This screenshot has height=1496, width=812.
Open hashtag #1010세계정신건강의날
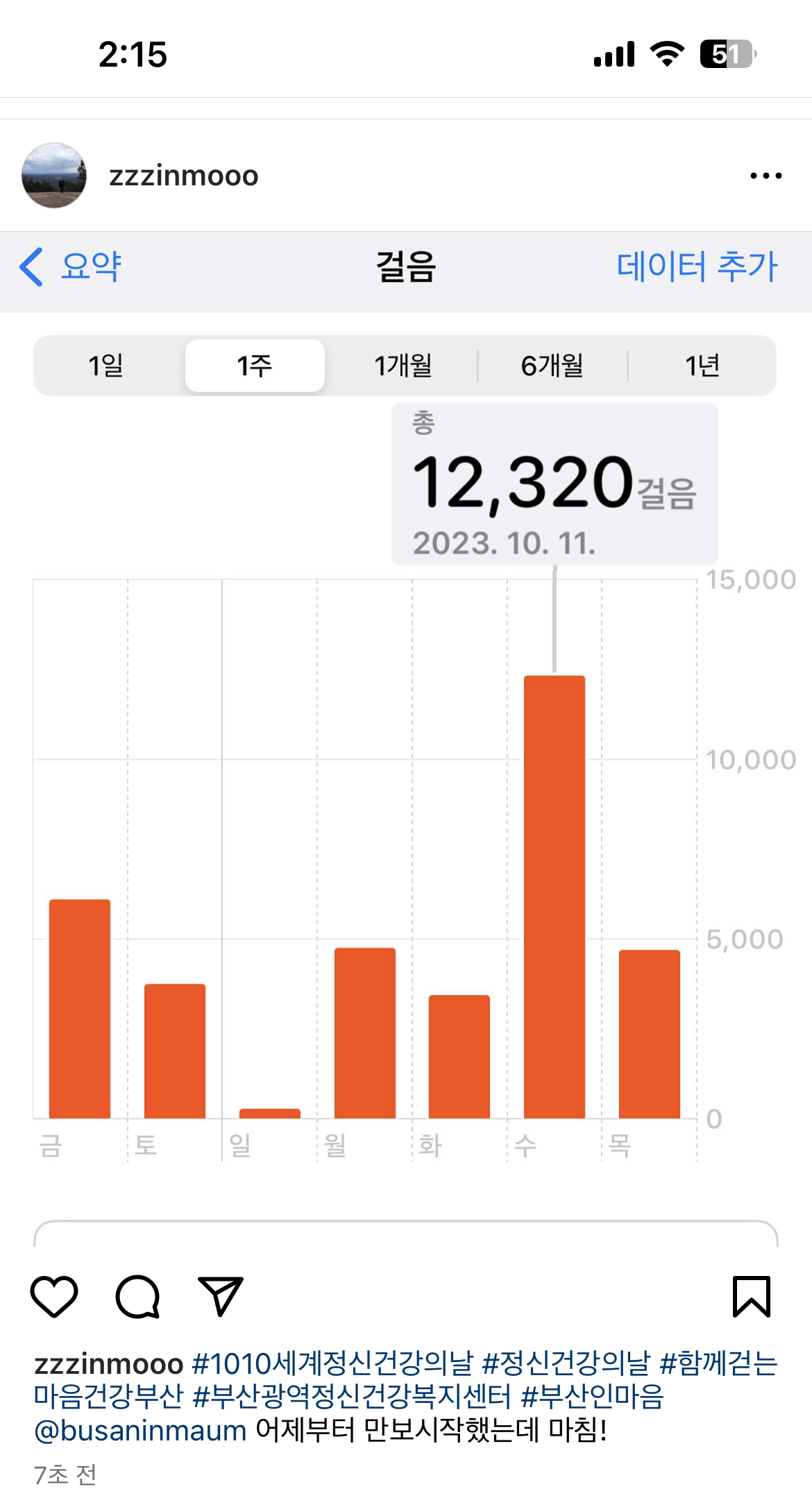point(332,1363)
